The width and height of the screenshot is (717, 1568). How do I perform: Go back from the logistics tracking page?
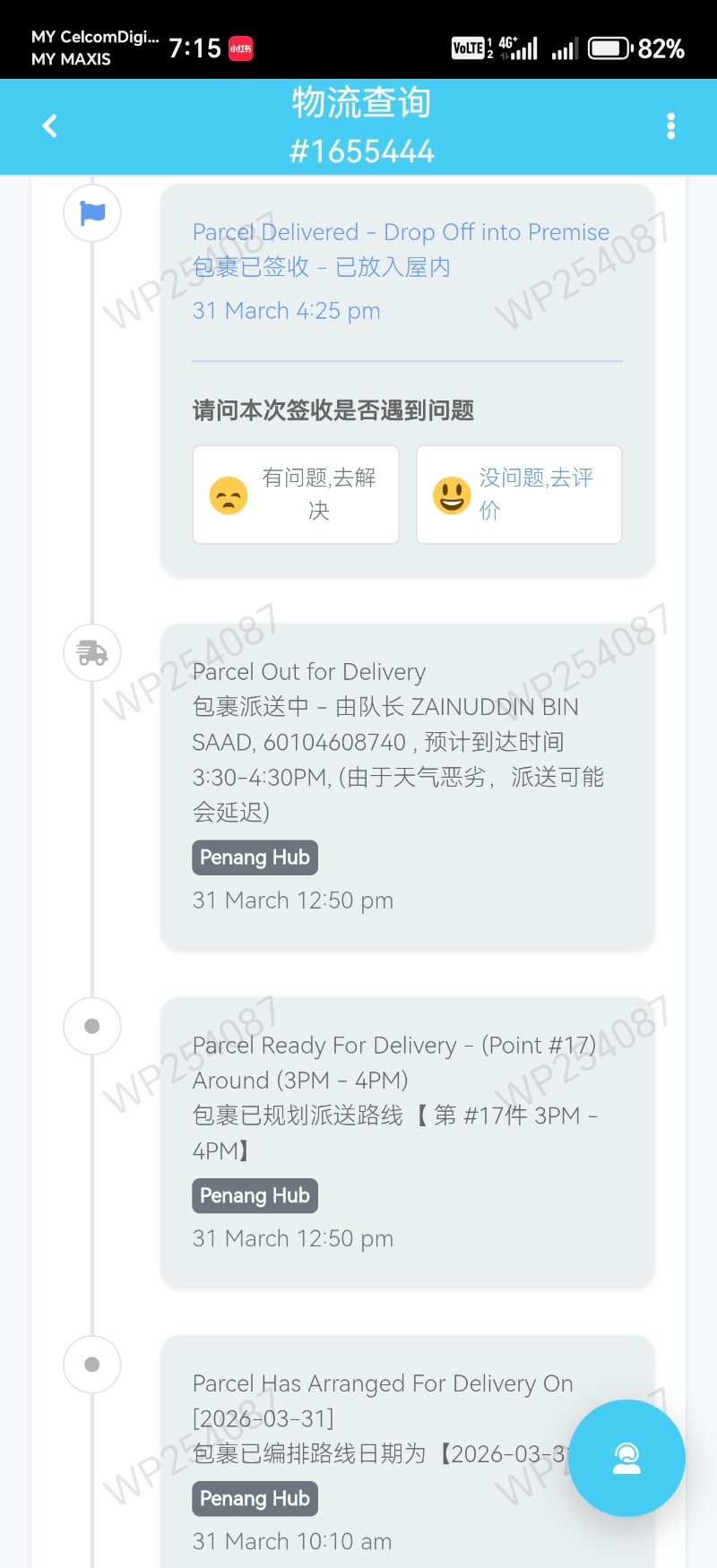(x=50, y=126)
